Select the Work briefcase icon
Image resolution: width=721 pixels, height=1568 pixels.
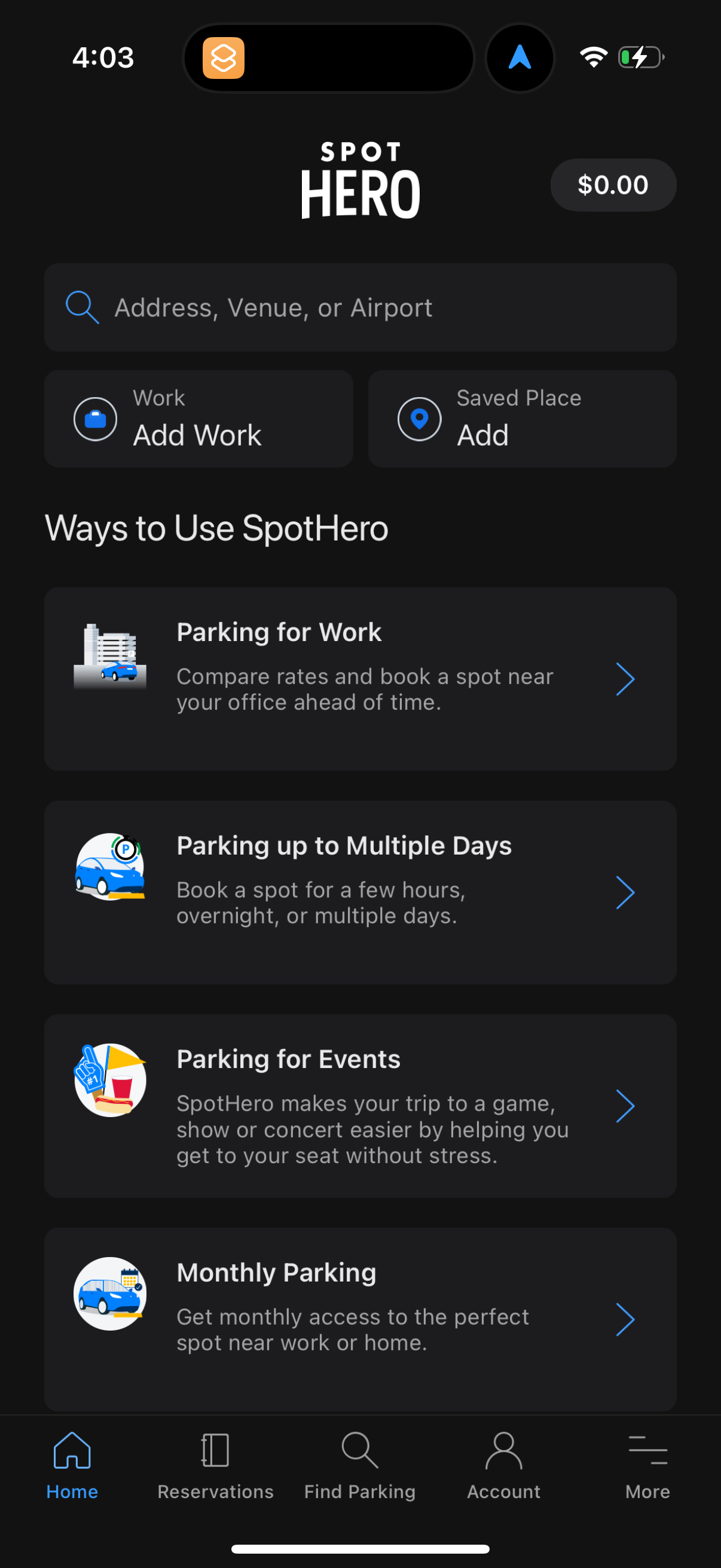coord(96,418)
